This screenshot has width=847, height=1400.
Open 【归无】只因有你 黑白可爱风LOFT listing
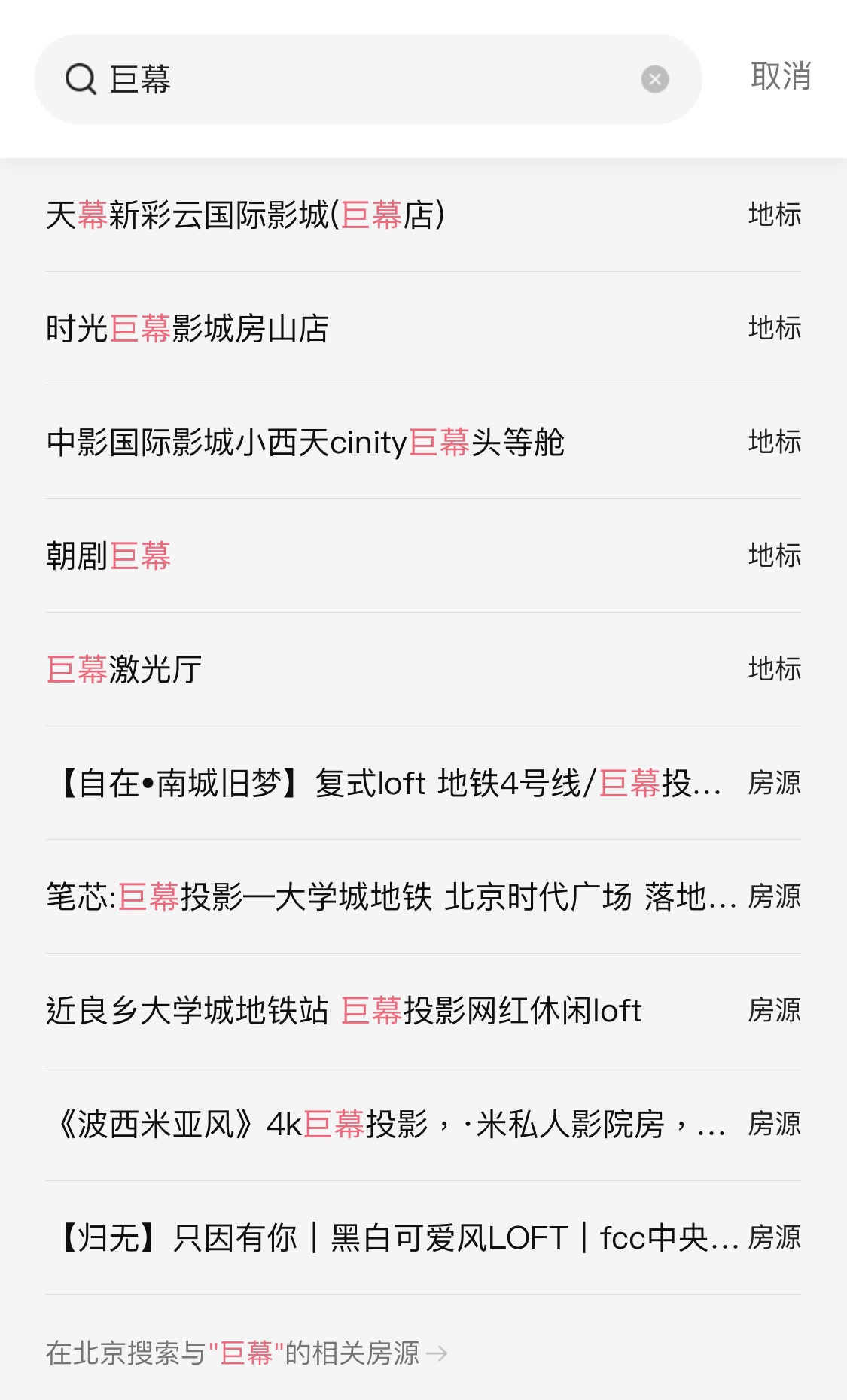[423, 1238]
